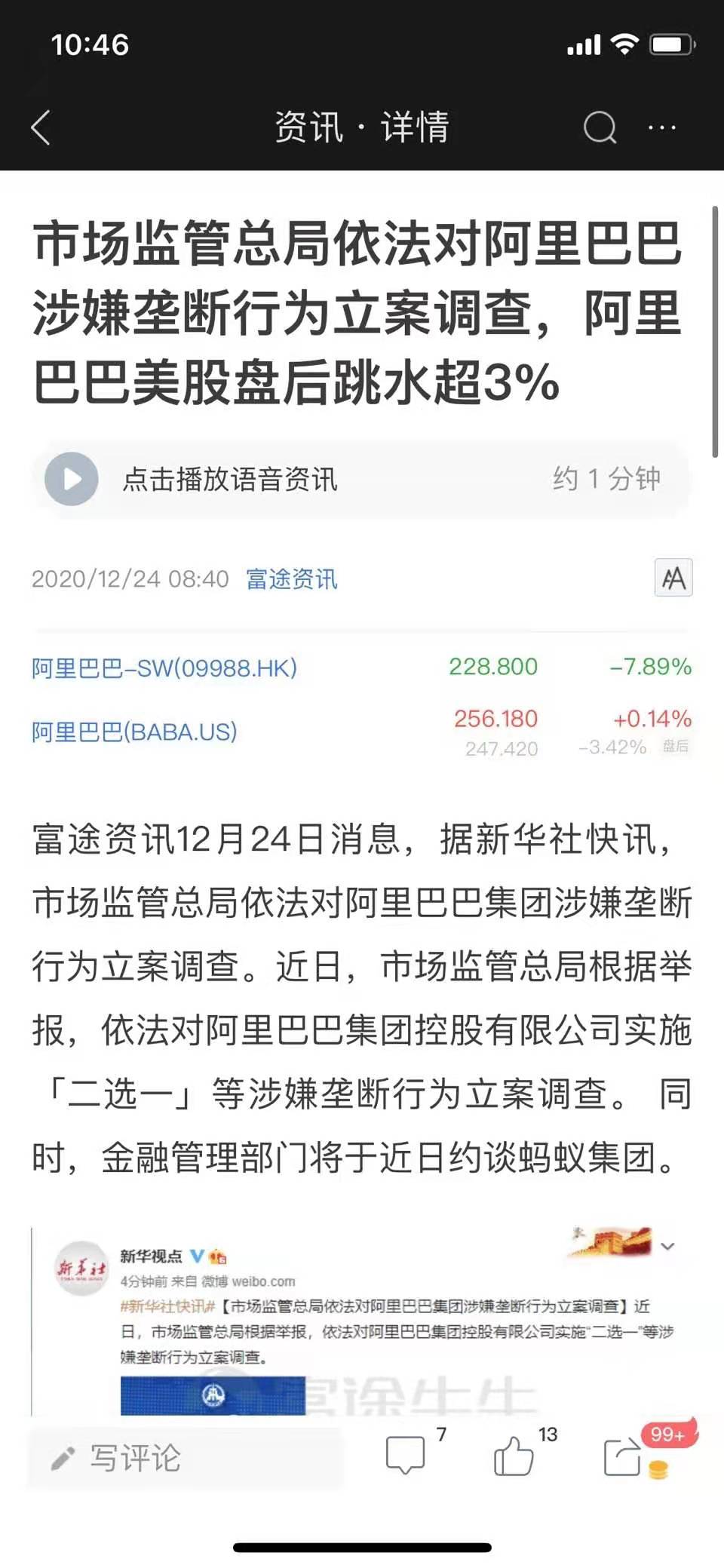Go back from the news detail page
The width and height of the screenshot is (724, 1568).
click(x=41, y=127)
